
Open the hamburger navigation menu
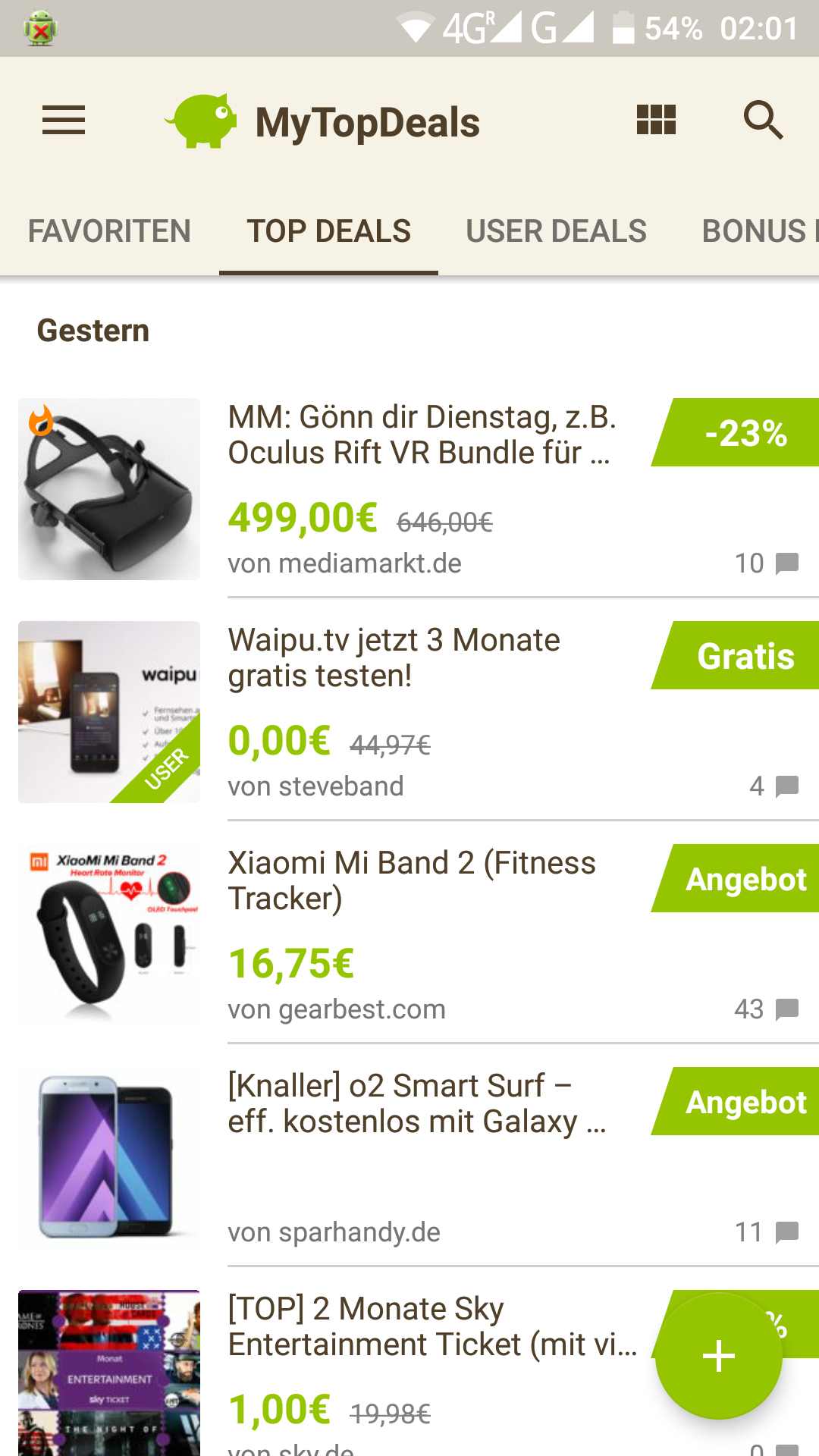point(64,121)
